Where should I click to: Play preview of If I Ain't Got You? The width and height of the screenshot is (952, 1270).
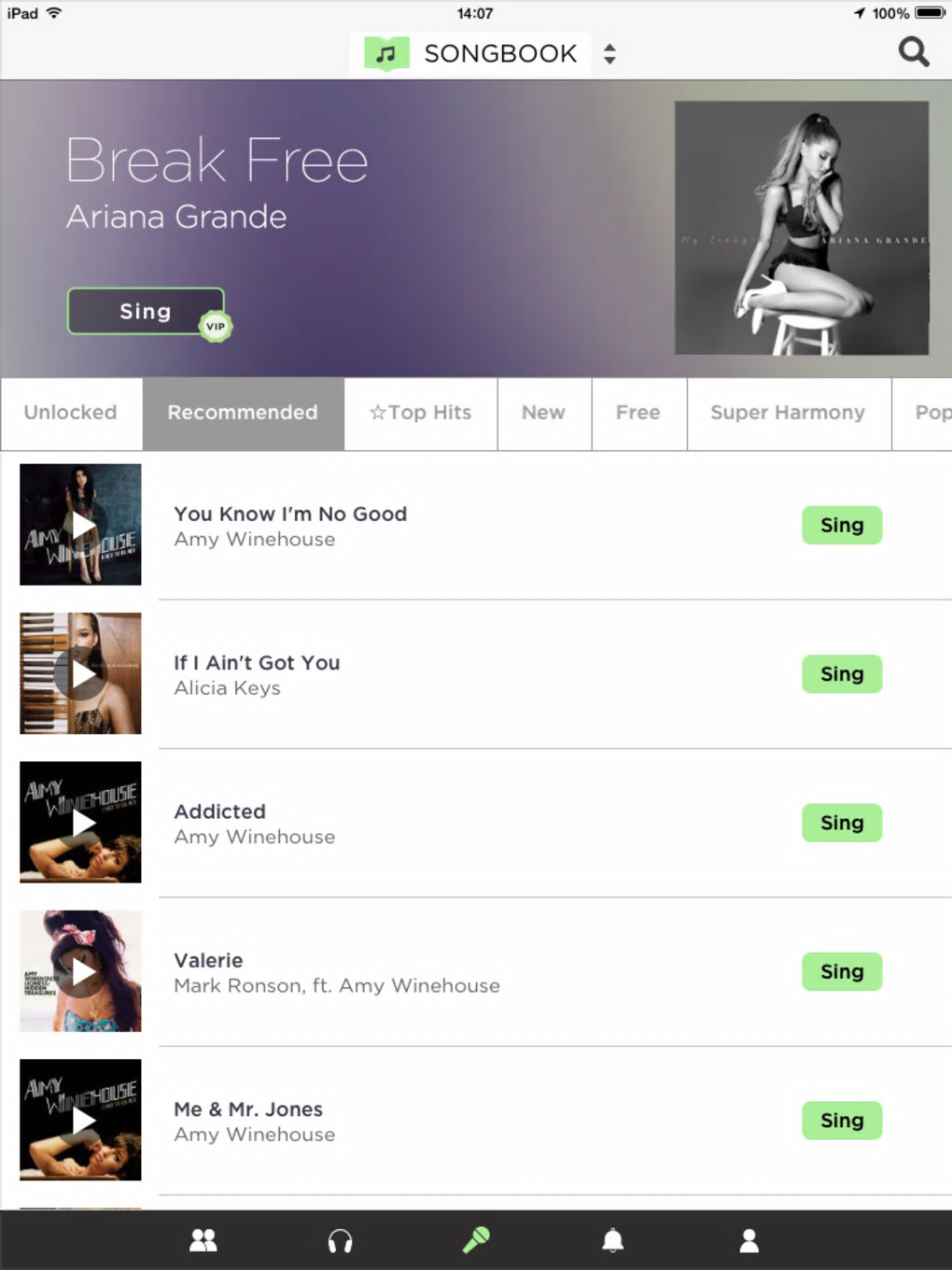click(82, 674)
